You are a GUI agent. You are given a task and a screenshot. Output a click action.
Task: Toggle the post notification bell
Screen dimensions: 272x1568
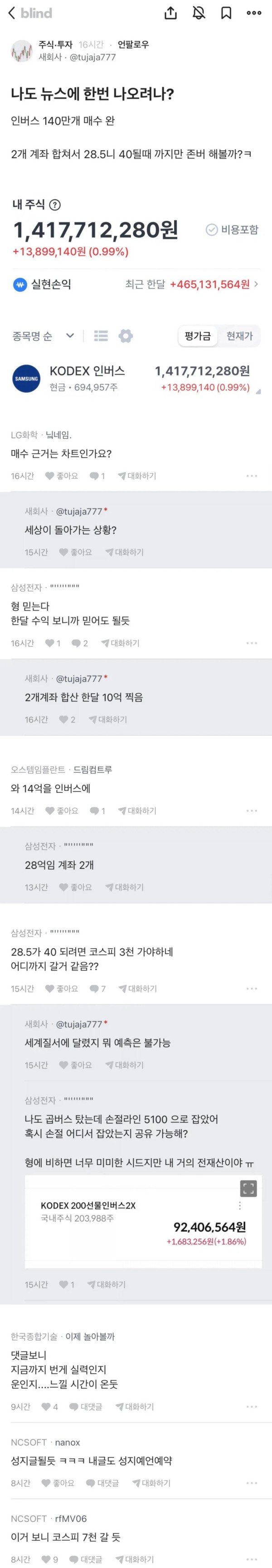[199, 13]
